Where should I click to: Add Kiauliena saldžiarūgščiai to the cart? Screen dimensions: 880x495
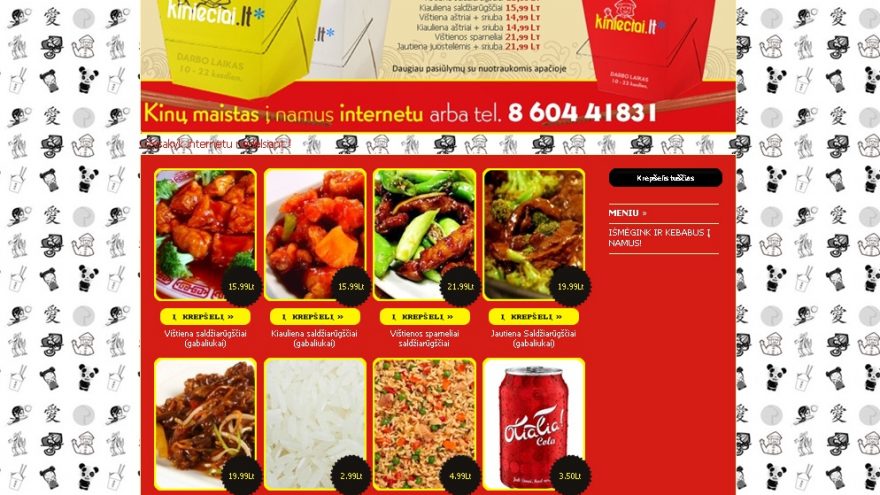[x=315, y=316]
